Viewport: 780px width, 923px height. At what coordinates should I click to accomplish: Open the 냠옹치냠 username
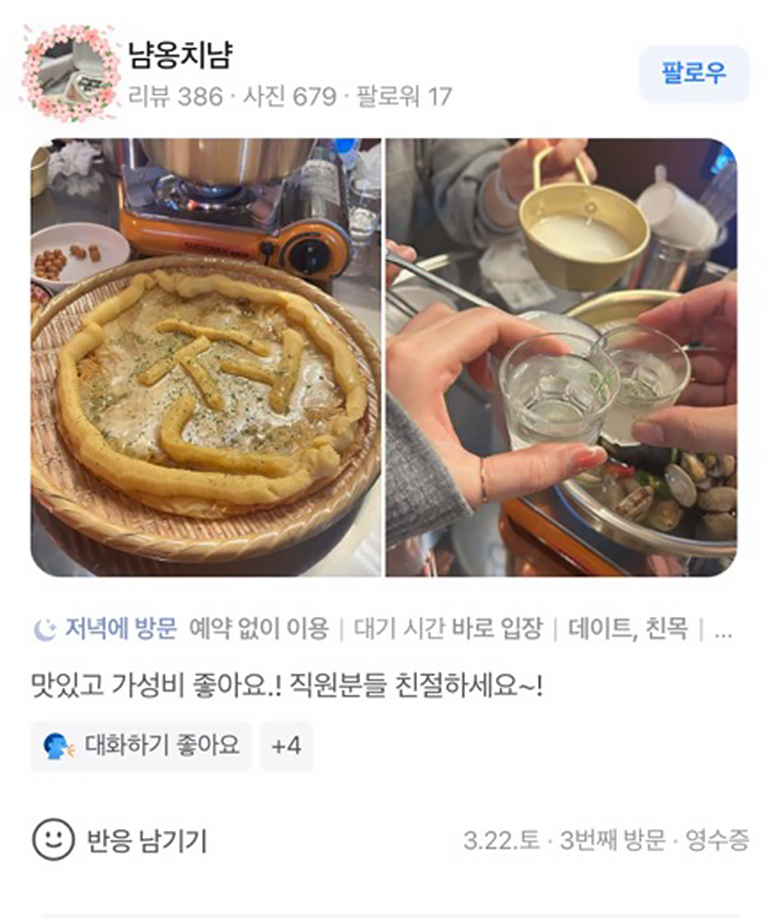(181, 55)
